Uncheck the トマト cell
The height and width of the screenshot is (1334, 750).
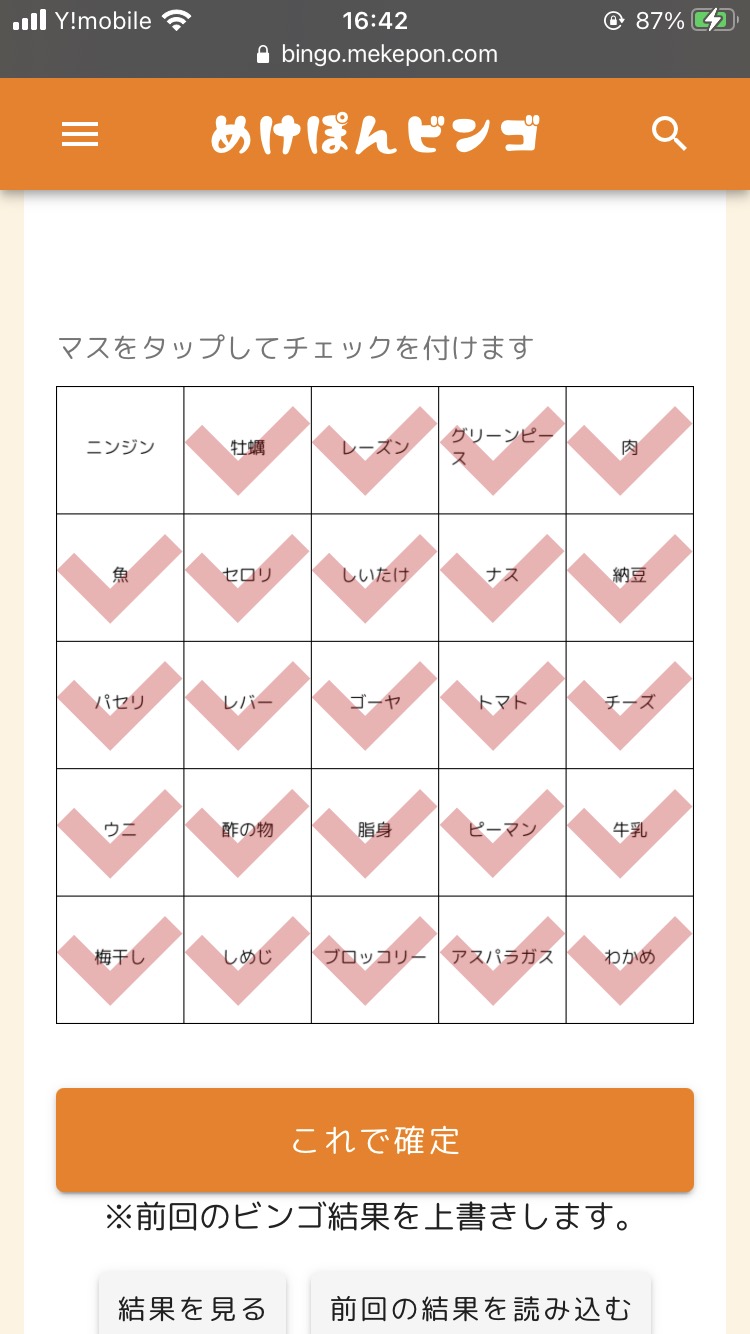coord(502,704)
